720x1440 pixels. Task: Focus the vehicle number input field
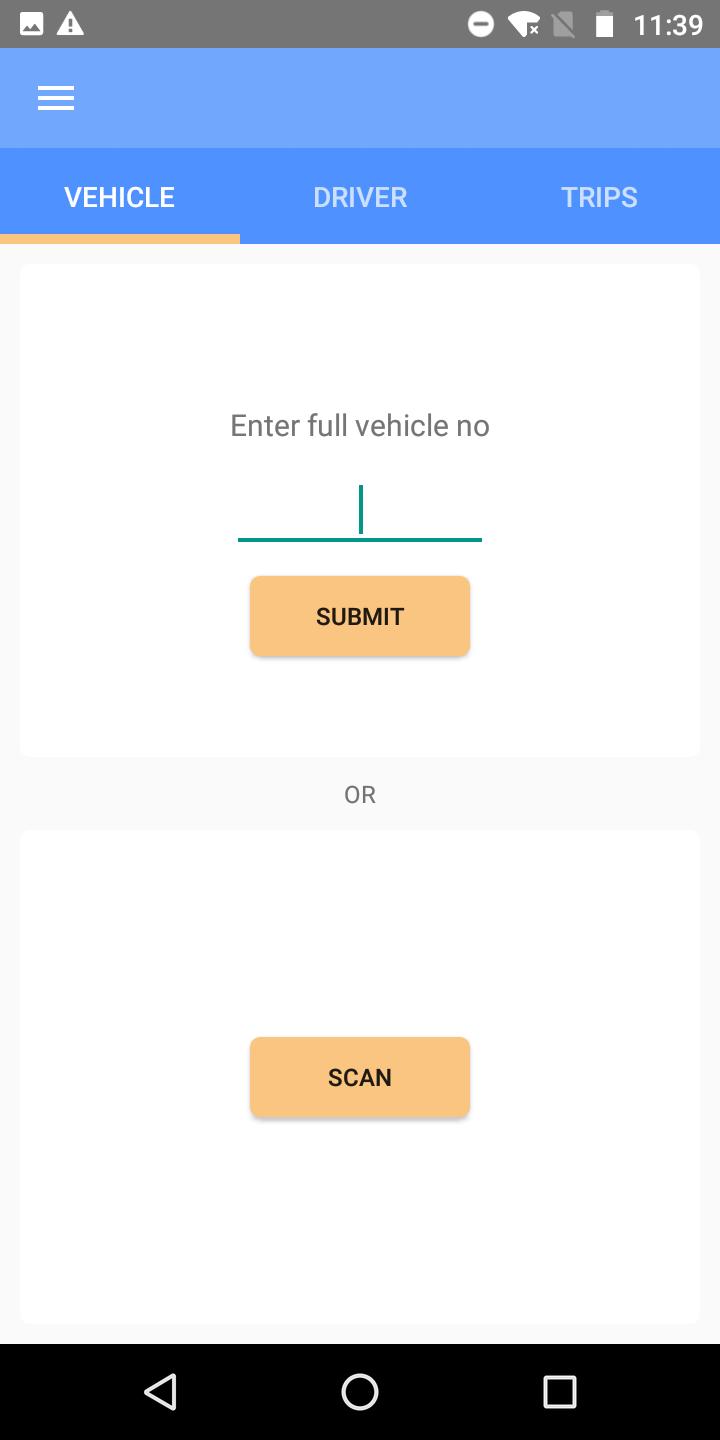coord(360,511)
